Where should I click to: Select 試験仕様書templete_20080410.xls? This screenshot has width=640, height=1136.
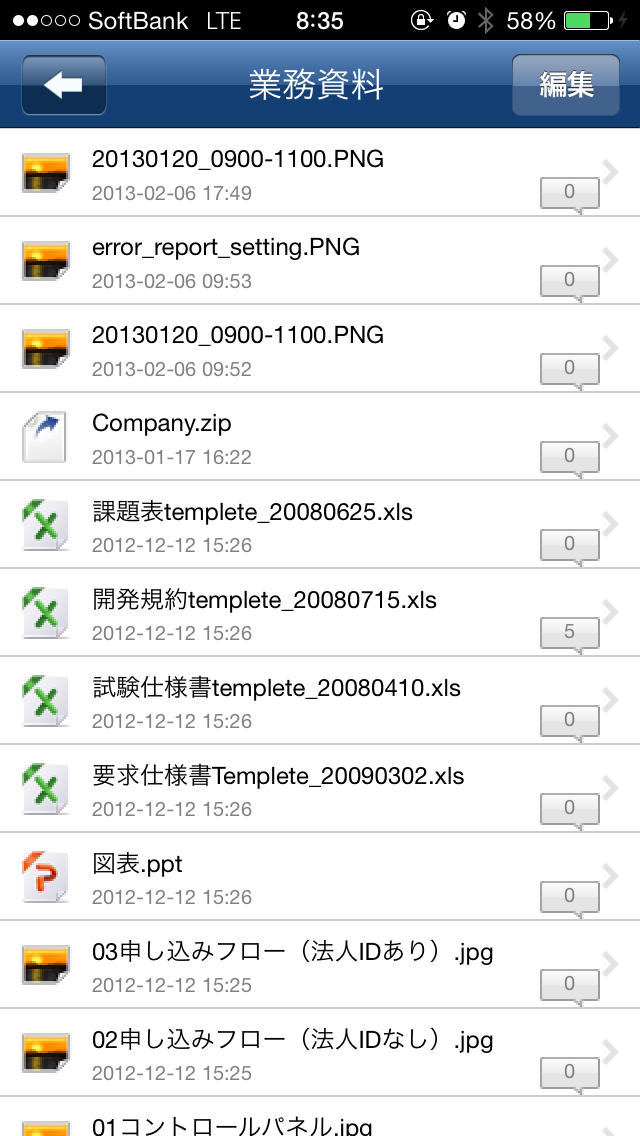click(300, 701)
